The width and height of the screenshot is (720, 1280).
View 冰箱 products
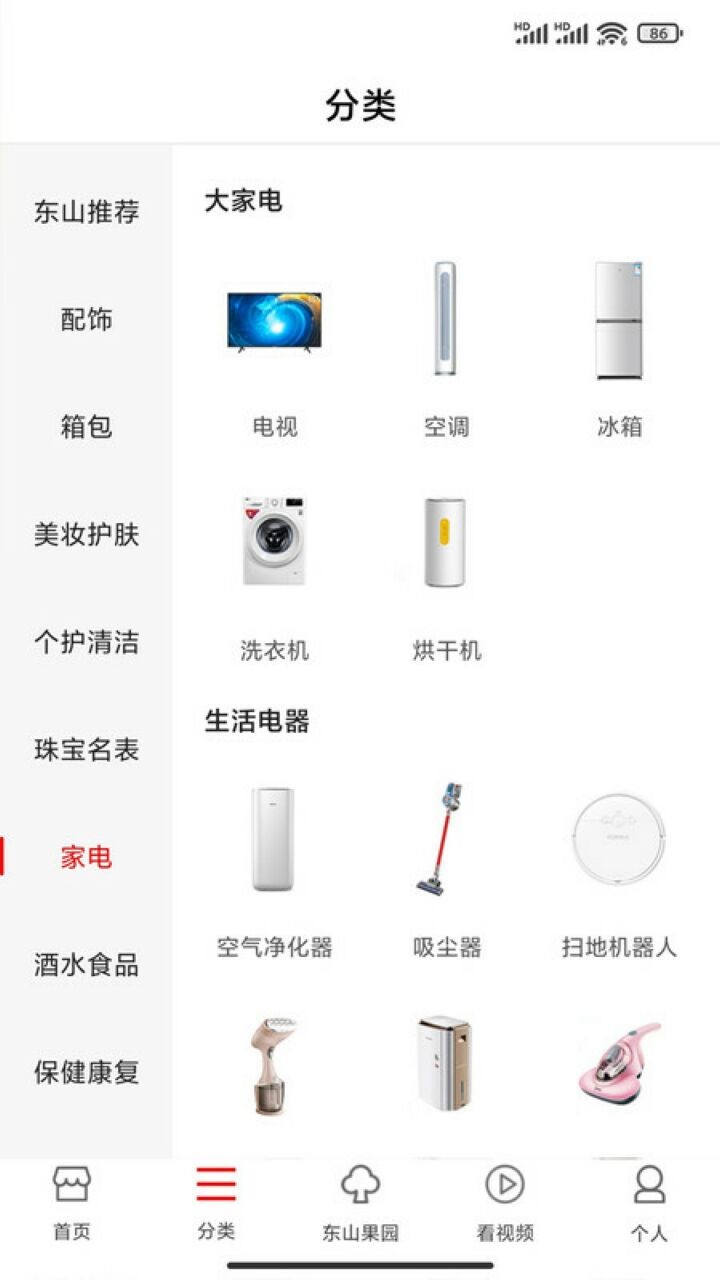[x=619, y=350]
